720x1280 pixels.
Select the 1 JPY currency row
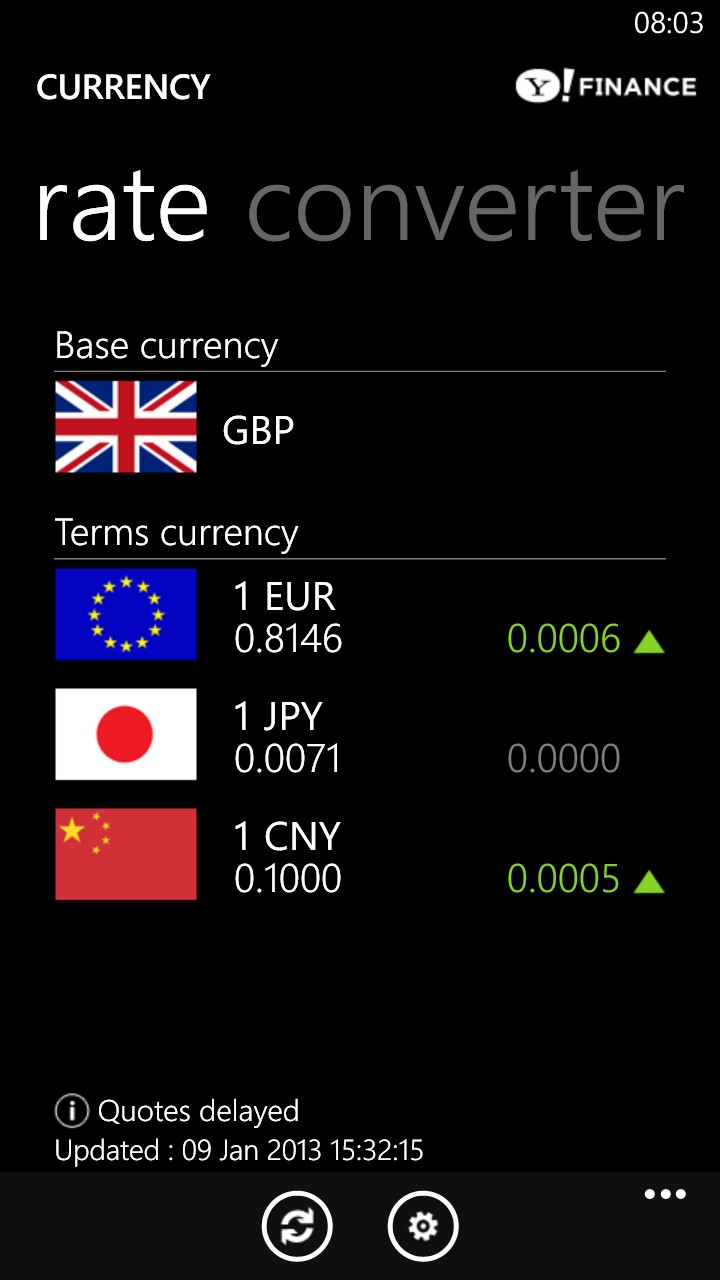(360, 735)
